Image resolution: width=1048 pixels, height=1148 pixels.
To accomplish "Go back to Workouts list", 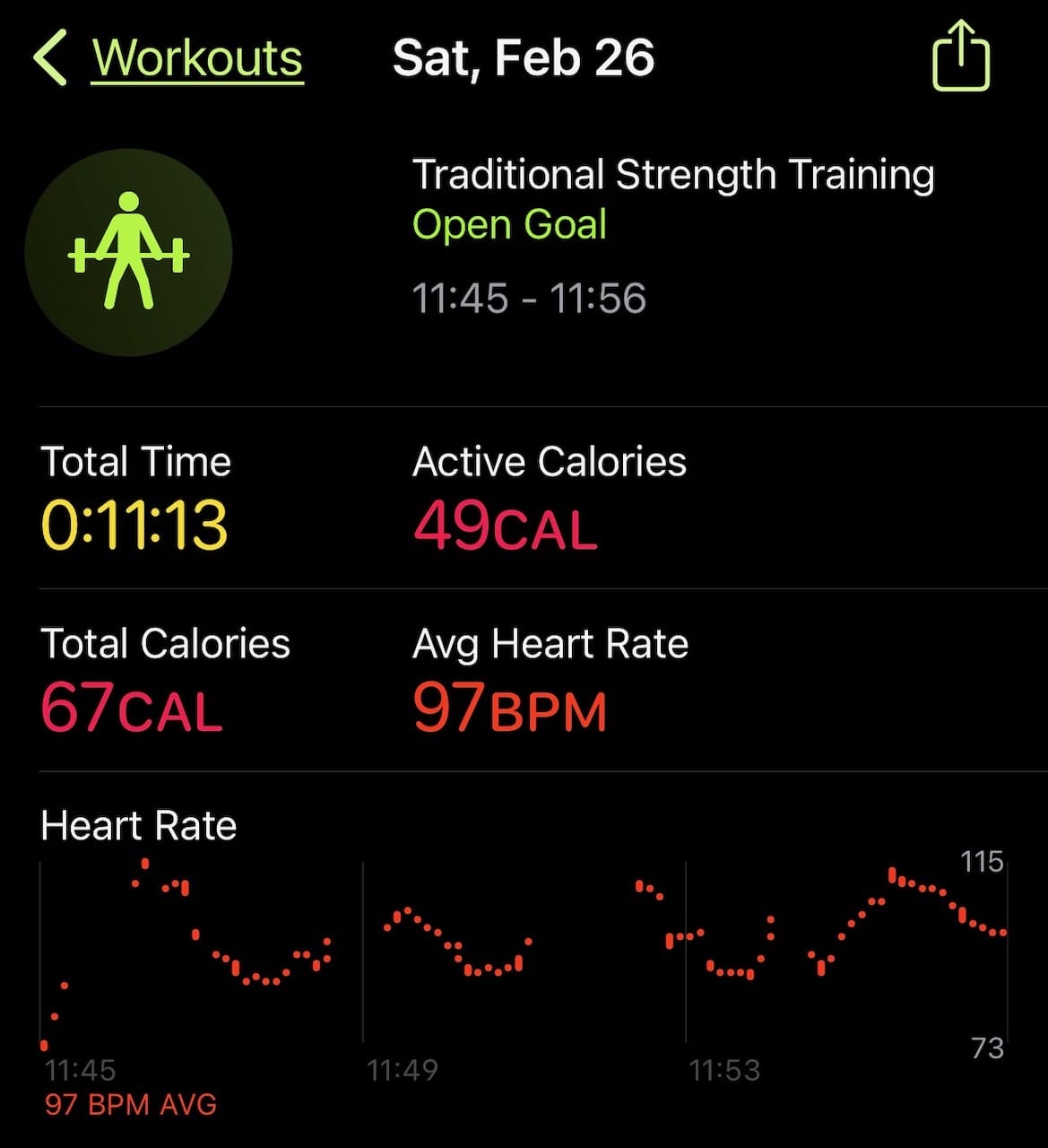I will (170, 59).
